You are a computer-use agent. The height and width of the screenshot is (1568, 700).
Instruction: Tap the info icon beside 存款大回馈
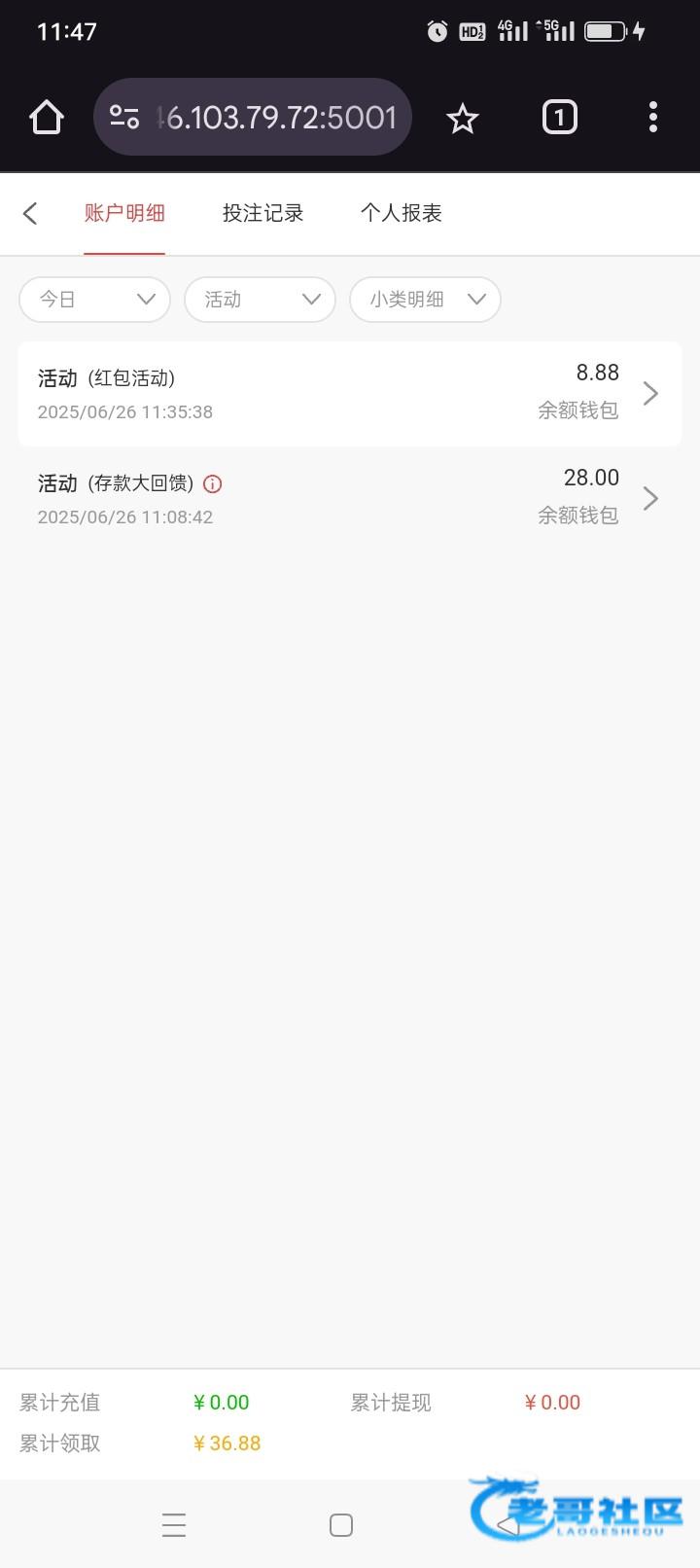pyautogui.click(x=213, y=483)
